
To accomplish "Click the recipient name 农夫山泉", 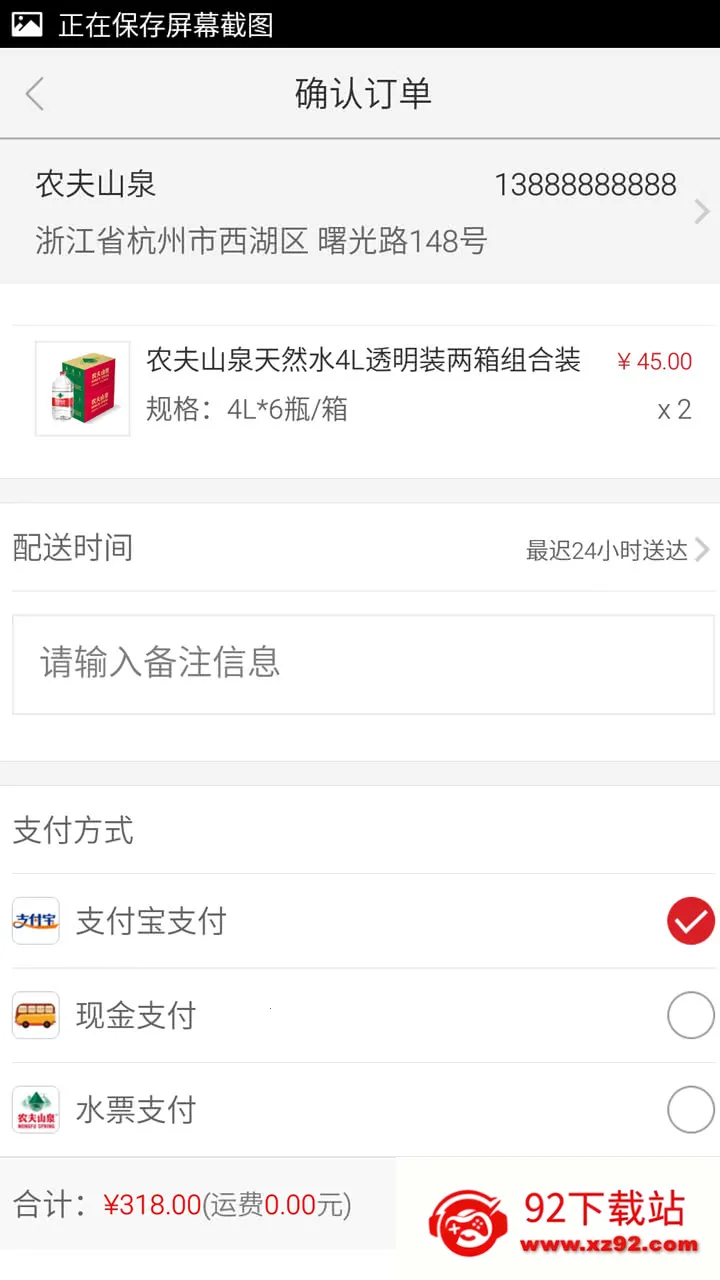I will [95, 184].
